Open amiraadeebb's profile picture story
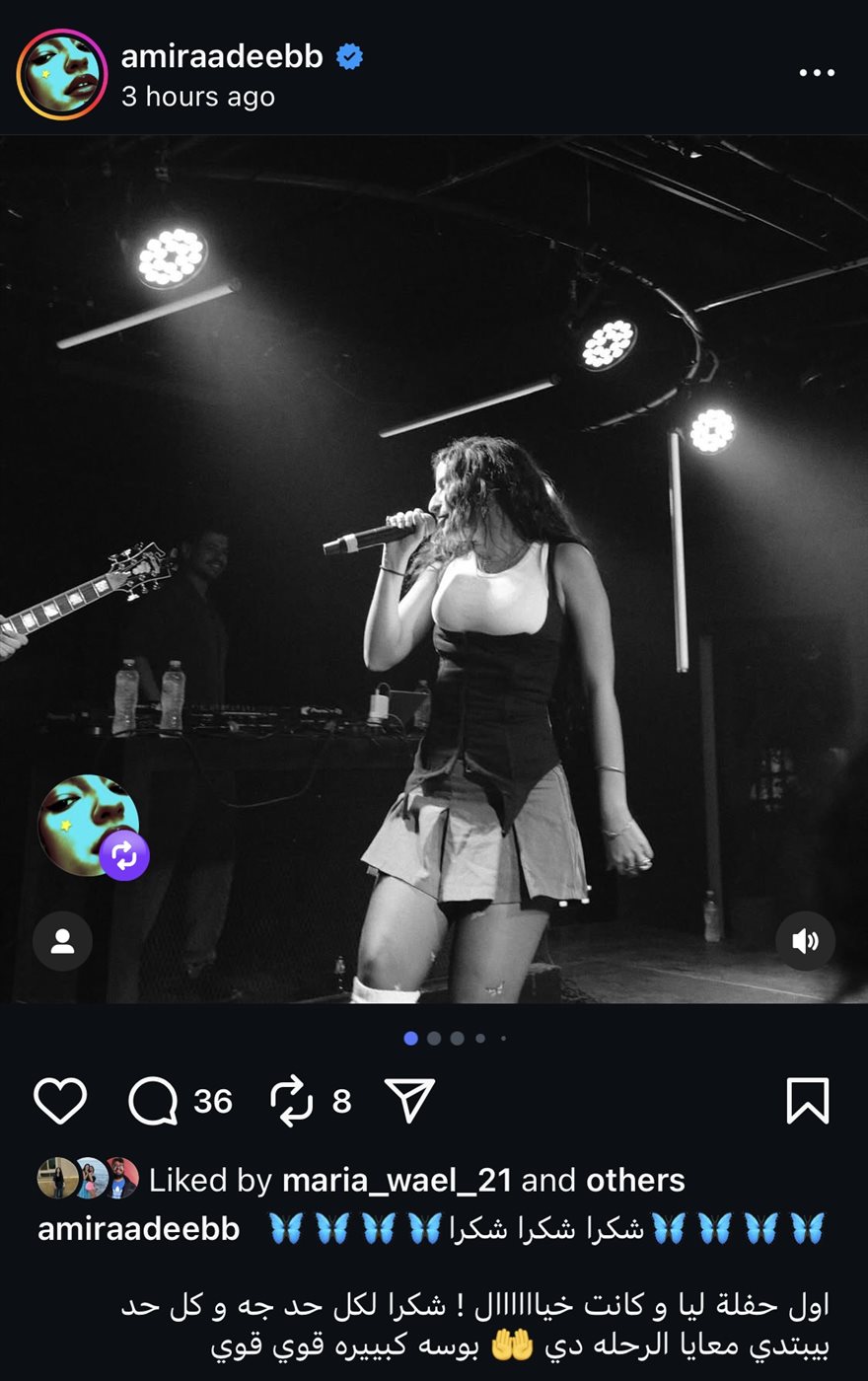Viewport: 868px width, 1381px height. [x=61, y=74]
